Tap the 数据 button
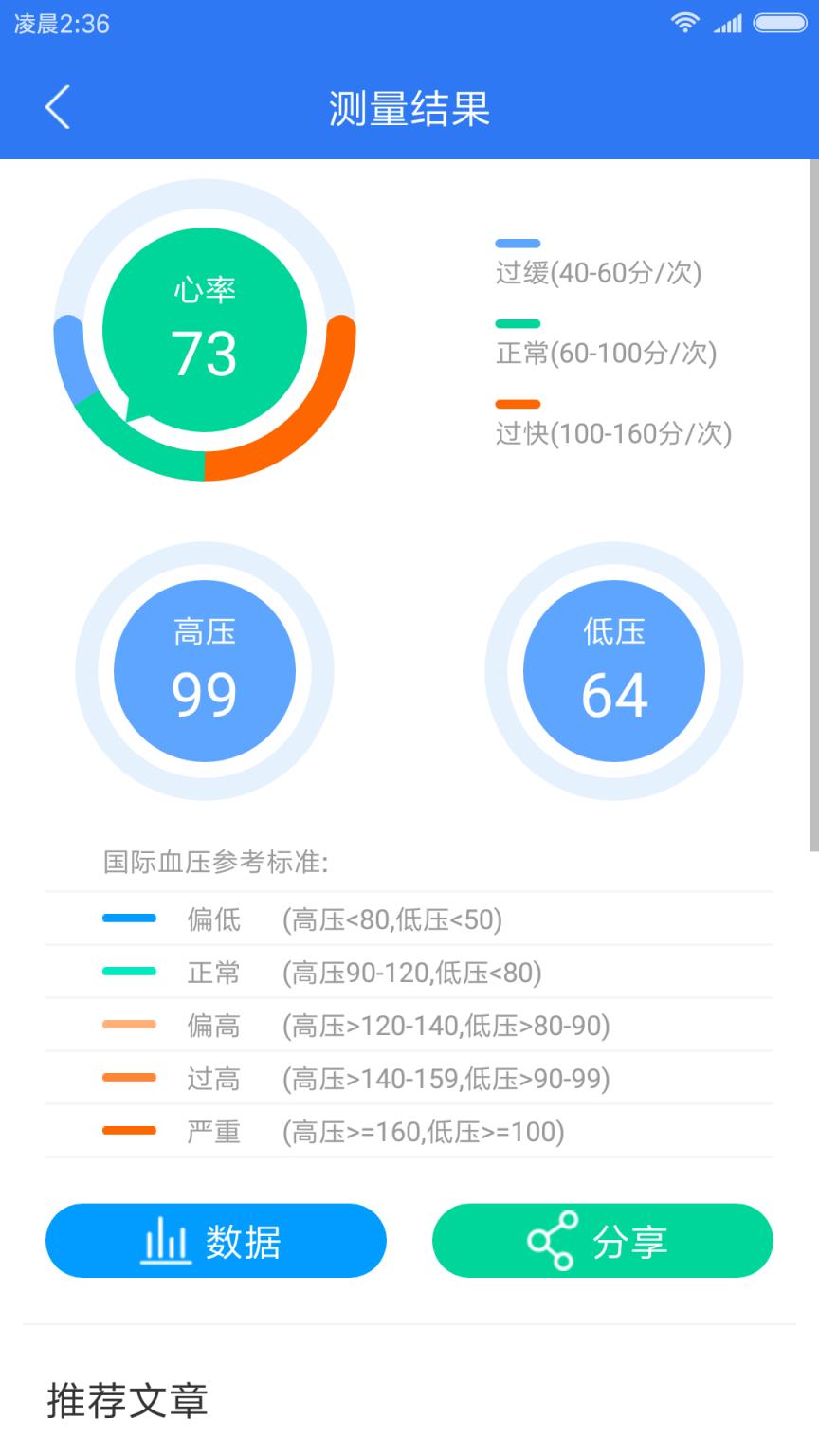 pos(216,1240)
